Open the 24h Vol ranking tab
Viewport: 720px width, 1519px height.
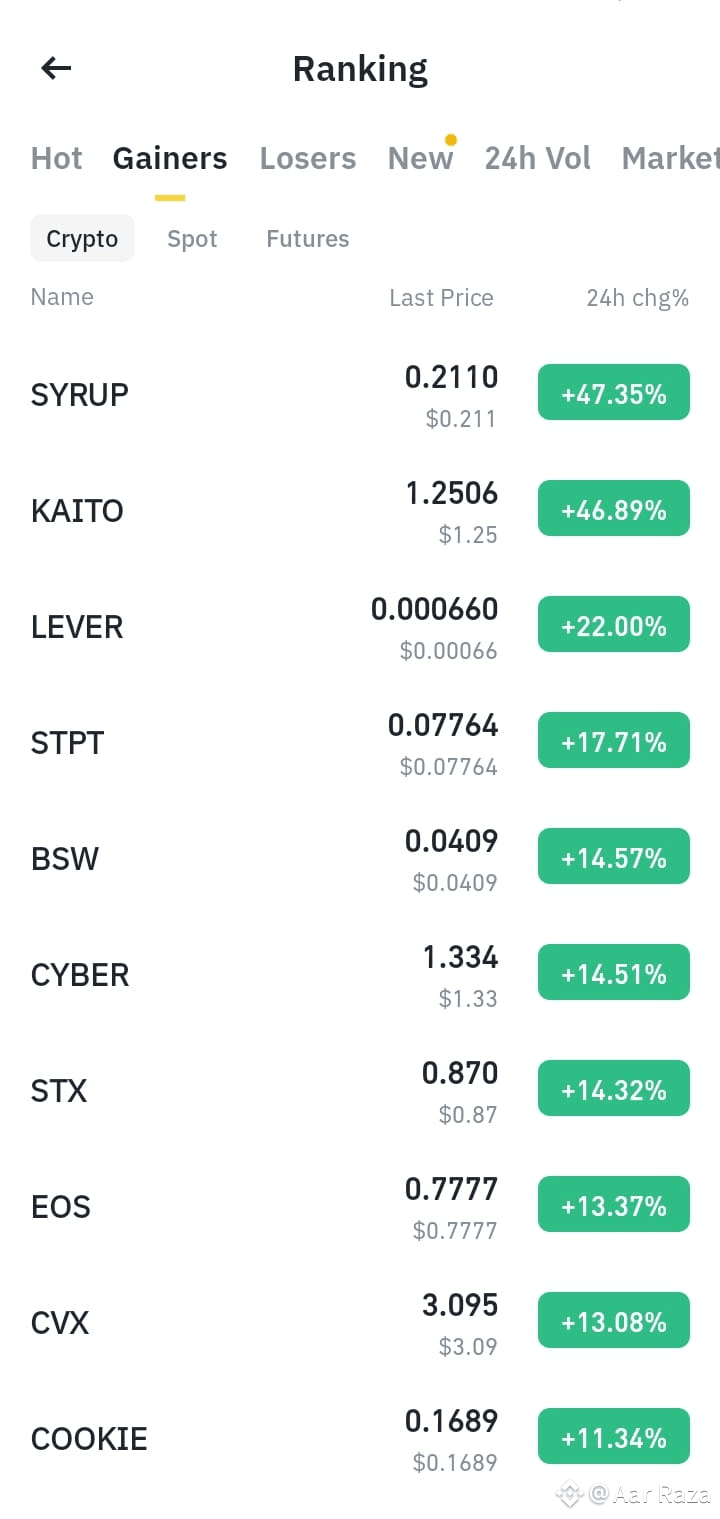[537, 158]
